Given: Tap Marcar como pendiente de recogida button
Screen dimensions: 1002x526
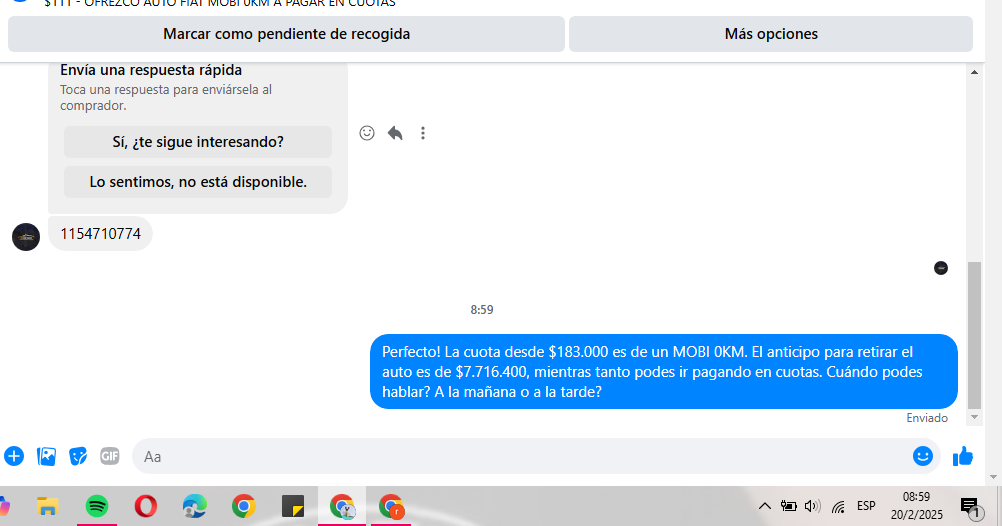Looking at the screenshot, I should pos(286,34).
